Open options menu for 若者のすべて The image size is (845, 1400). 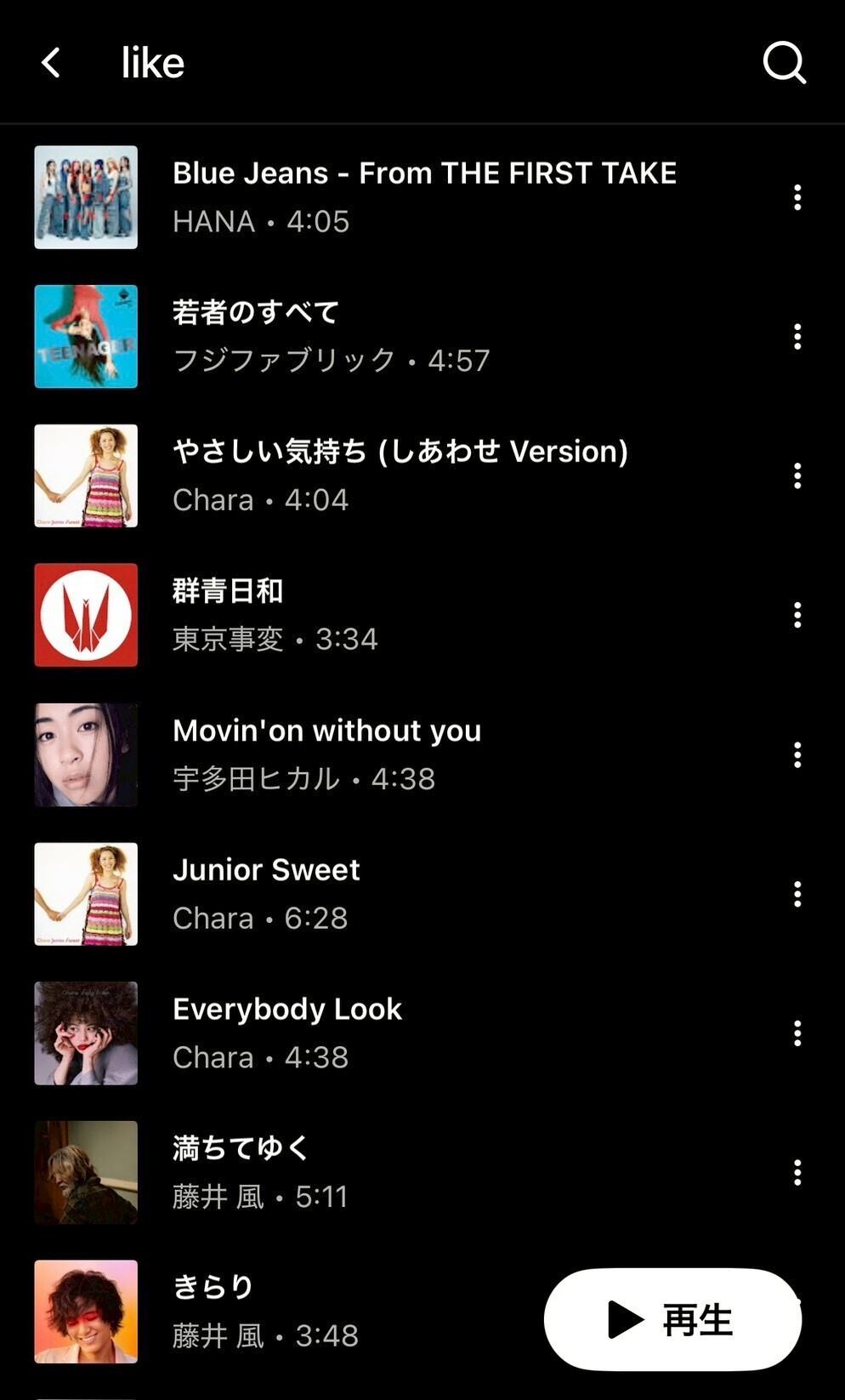pyautogui.click(x=797, y=337)
